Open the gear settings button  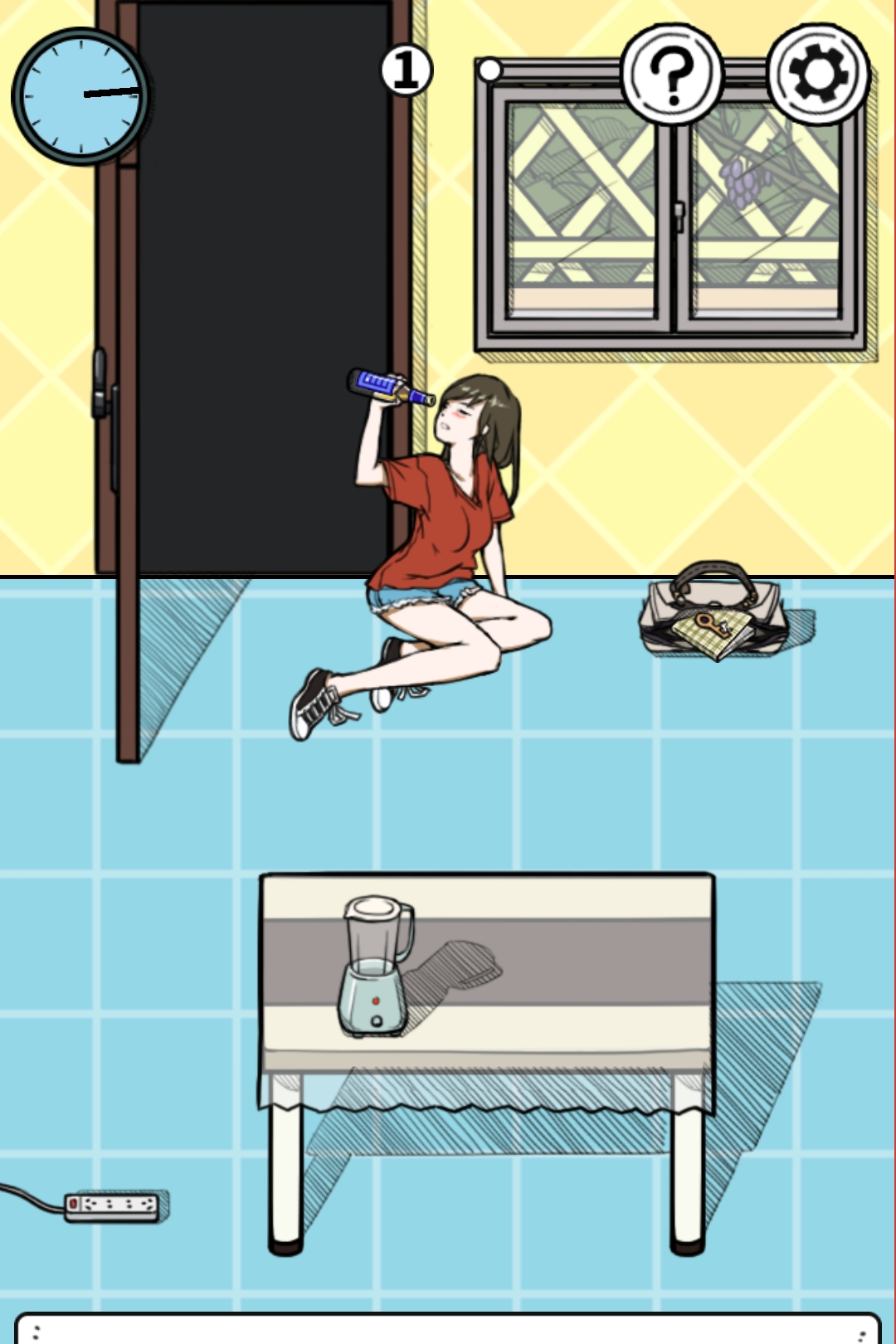coord(818,74)
